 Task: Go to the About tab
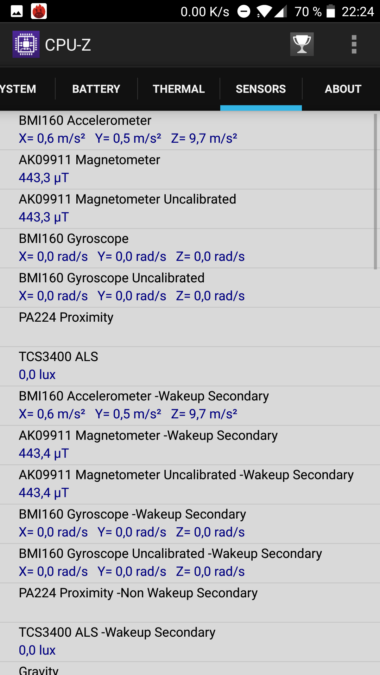click(343, 89)
